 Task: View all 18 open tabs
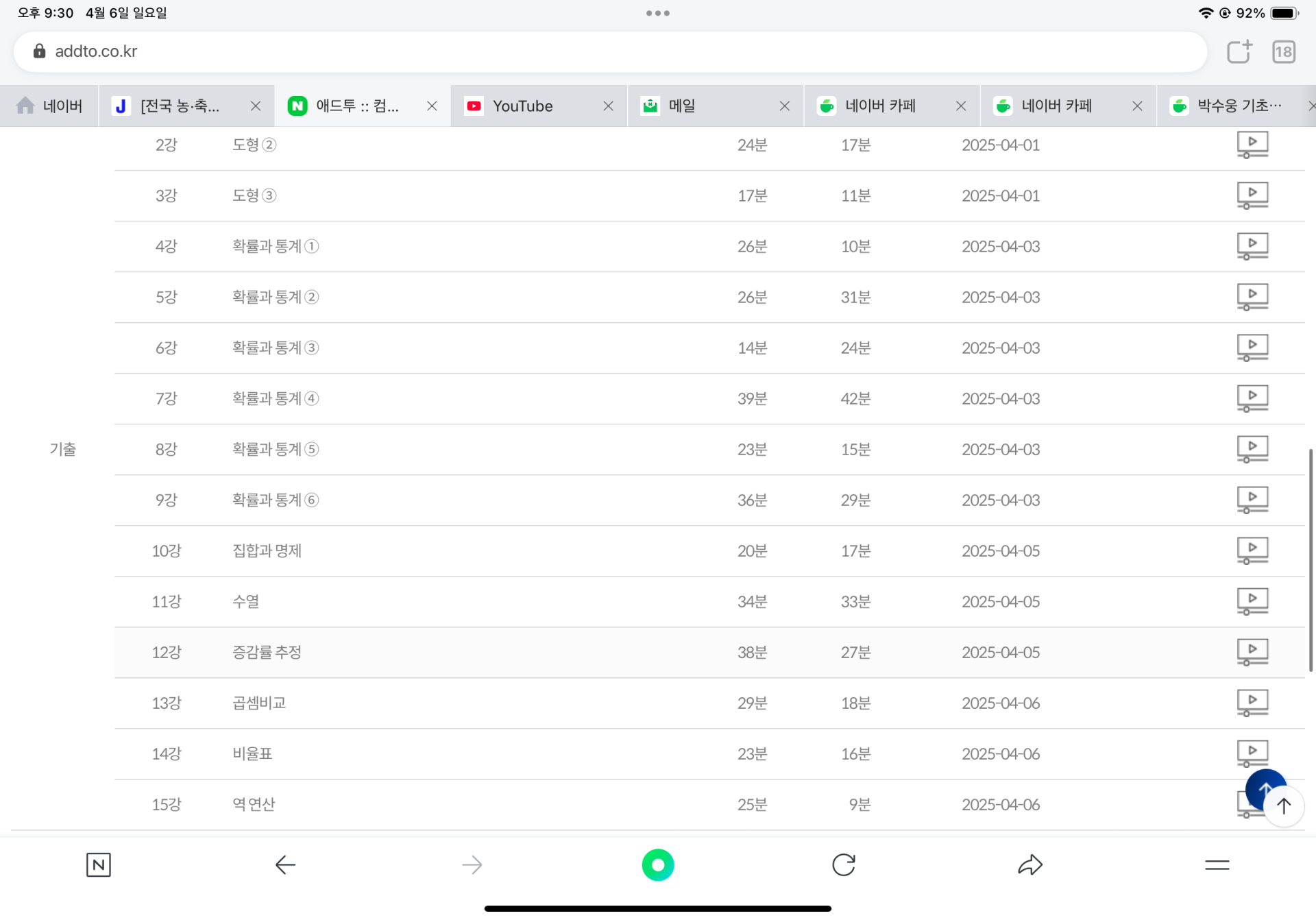(1283, 51)
